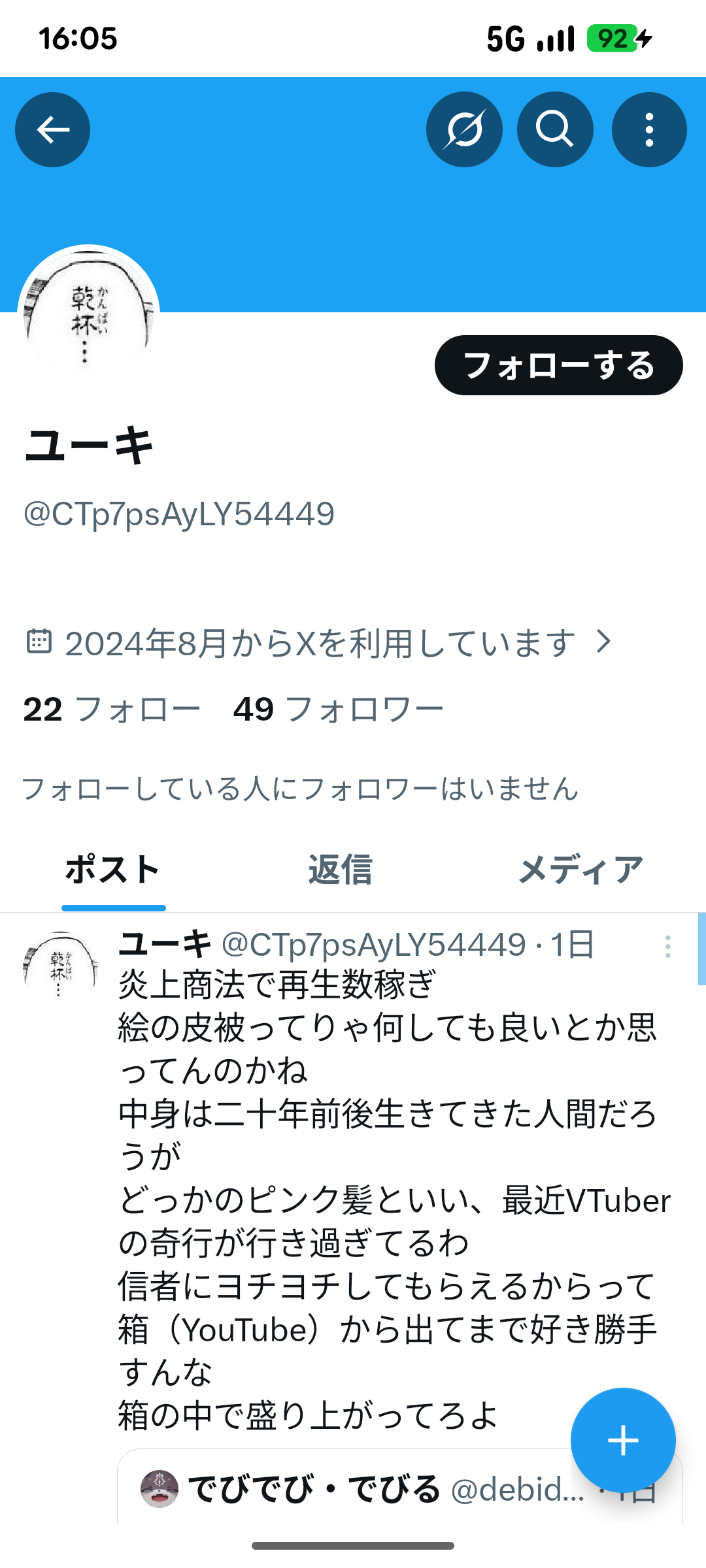Switch to the メディア tab
706x1568 pixels.
click(x=580, y=870)
